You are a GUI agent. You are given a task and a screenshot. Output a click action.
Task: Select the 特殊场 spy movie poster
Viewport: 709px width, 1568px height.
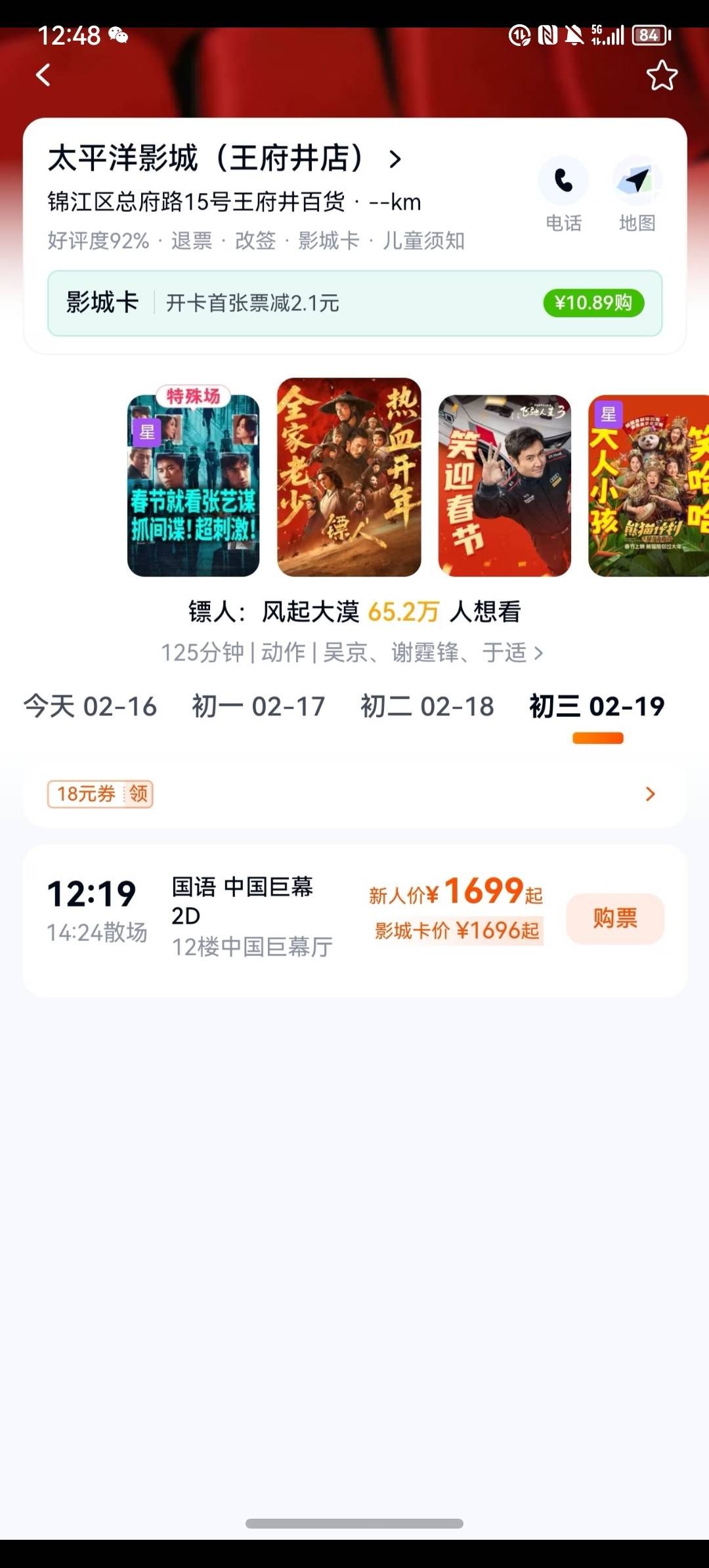[193, 485]
